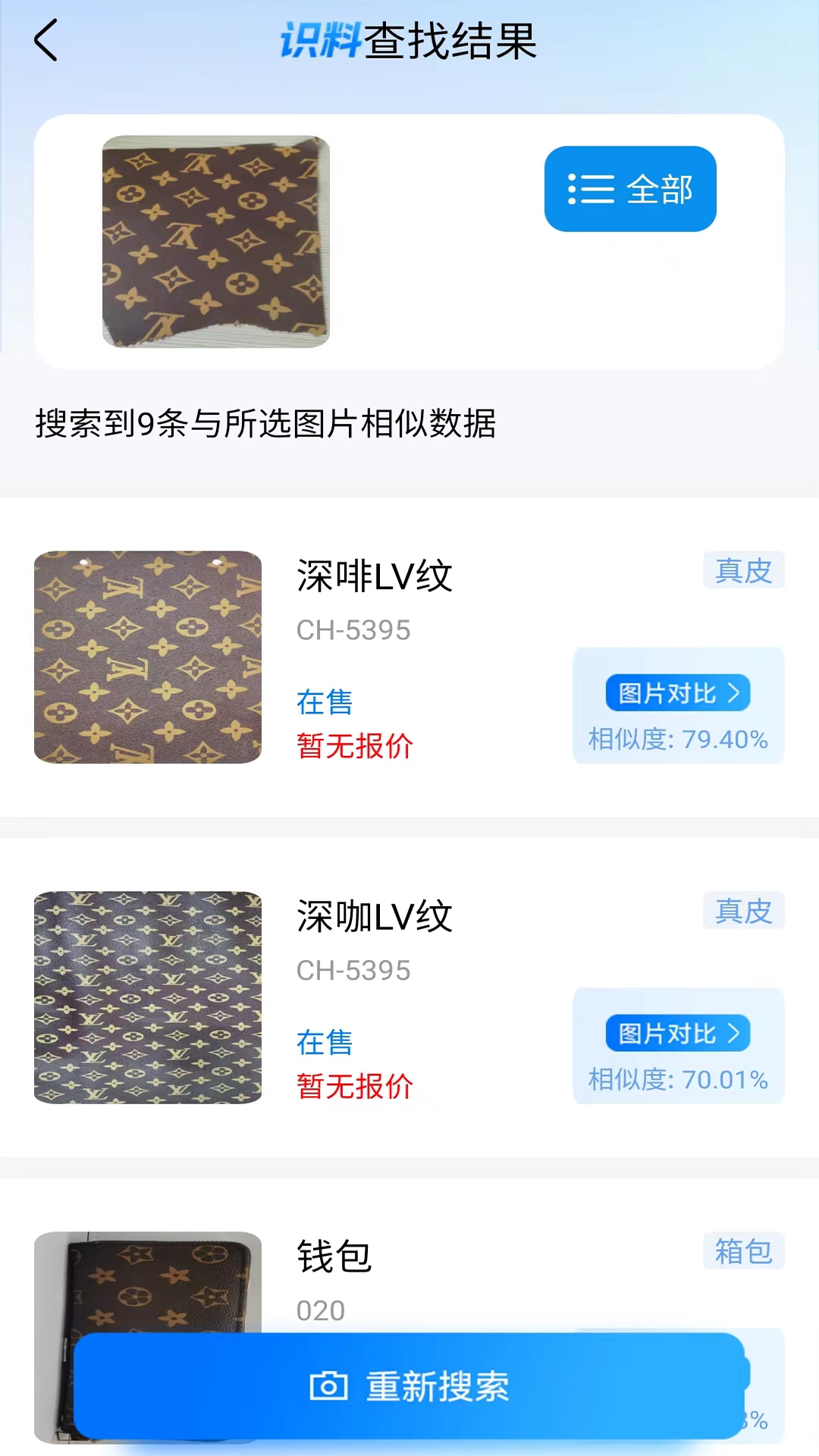Tap the chevron on the first 图片对比 button
The width and height of the screenshot is (819, 1456).
click(x=733, y=692)
